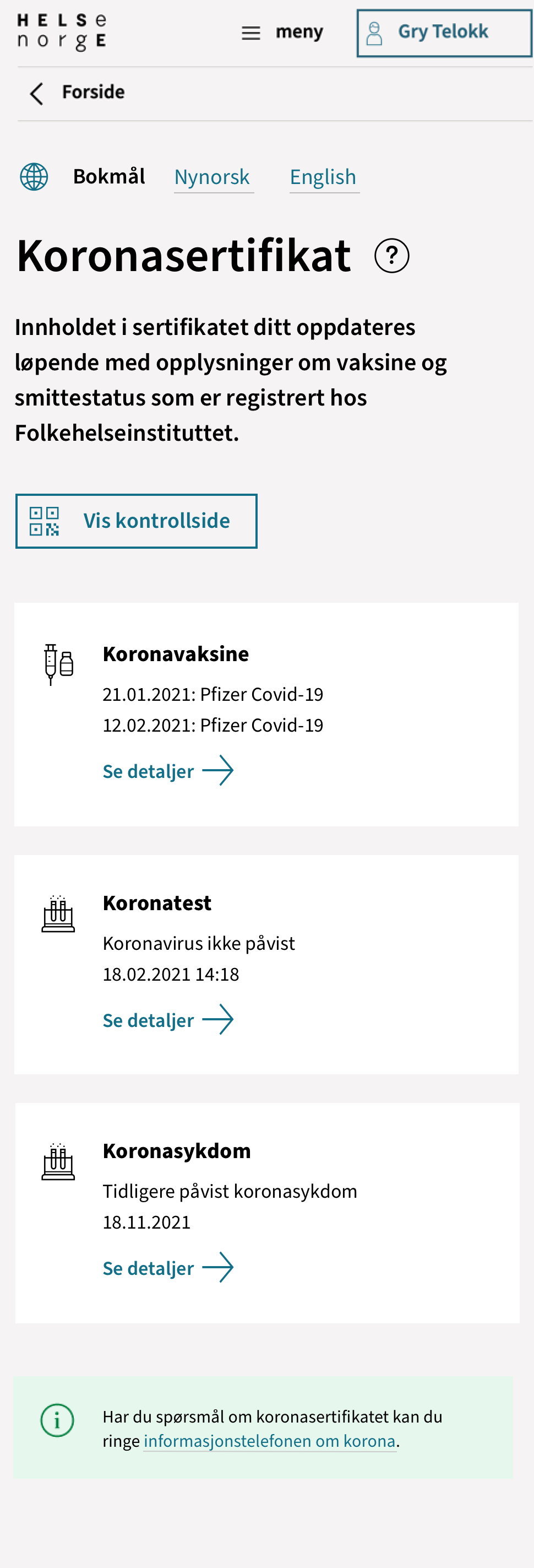Screen dimensions: 534x1568
Task: Switch language to English
Action: point(323,177)
